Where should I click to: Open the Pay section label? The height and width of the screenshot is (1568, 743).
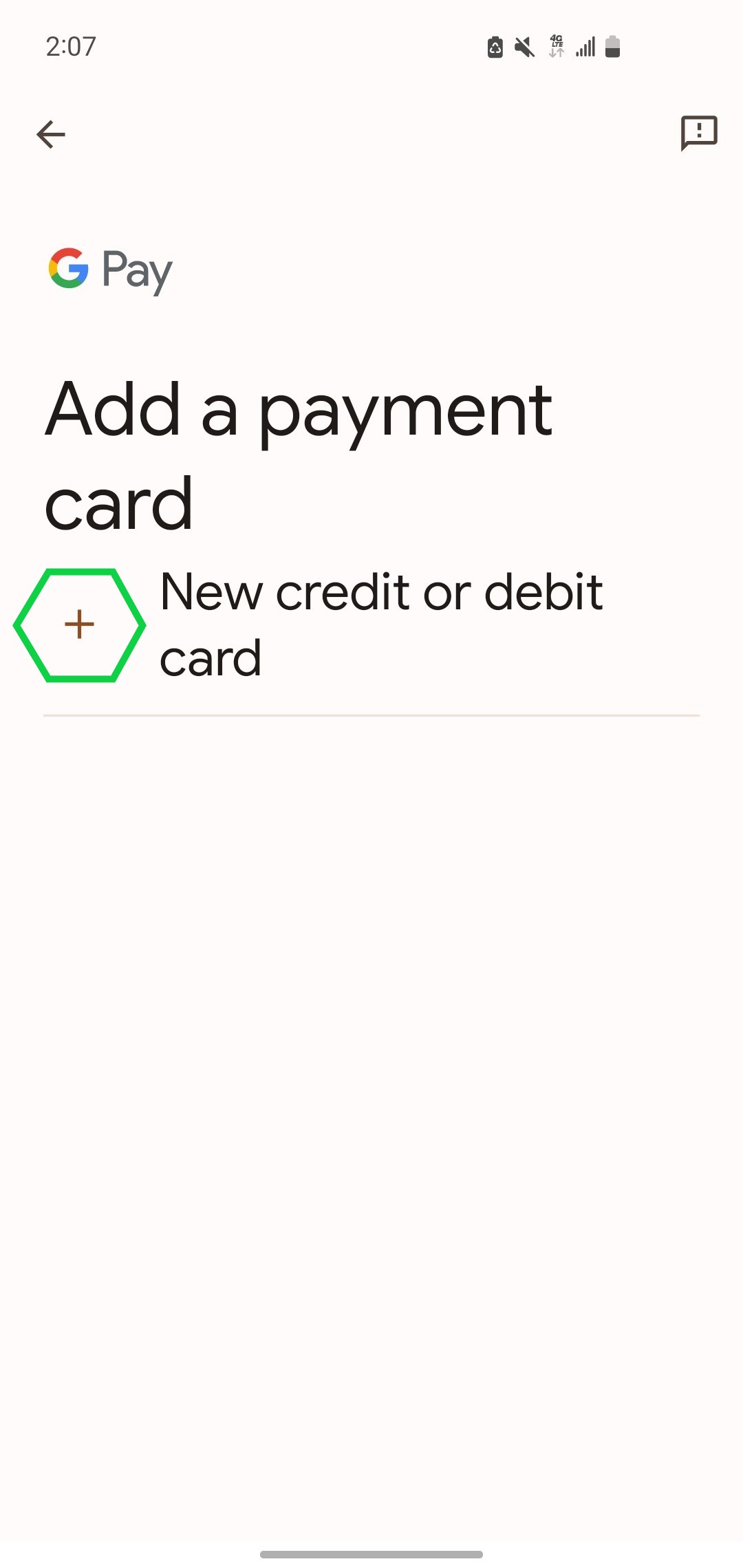(136, 269)
